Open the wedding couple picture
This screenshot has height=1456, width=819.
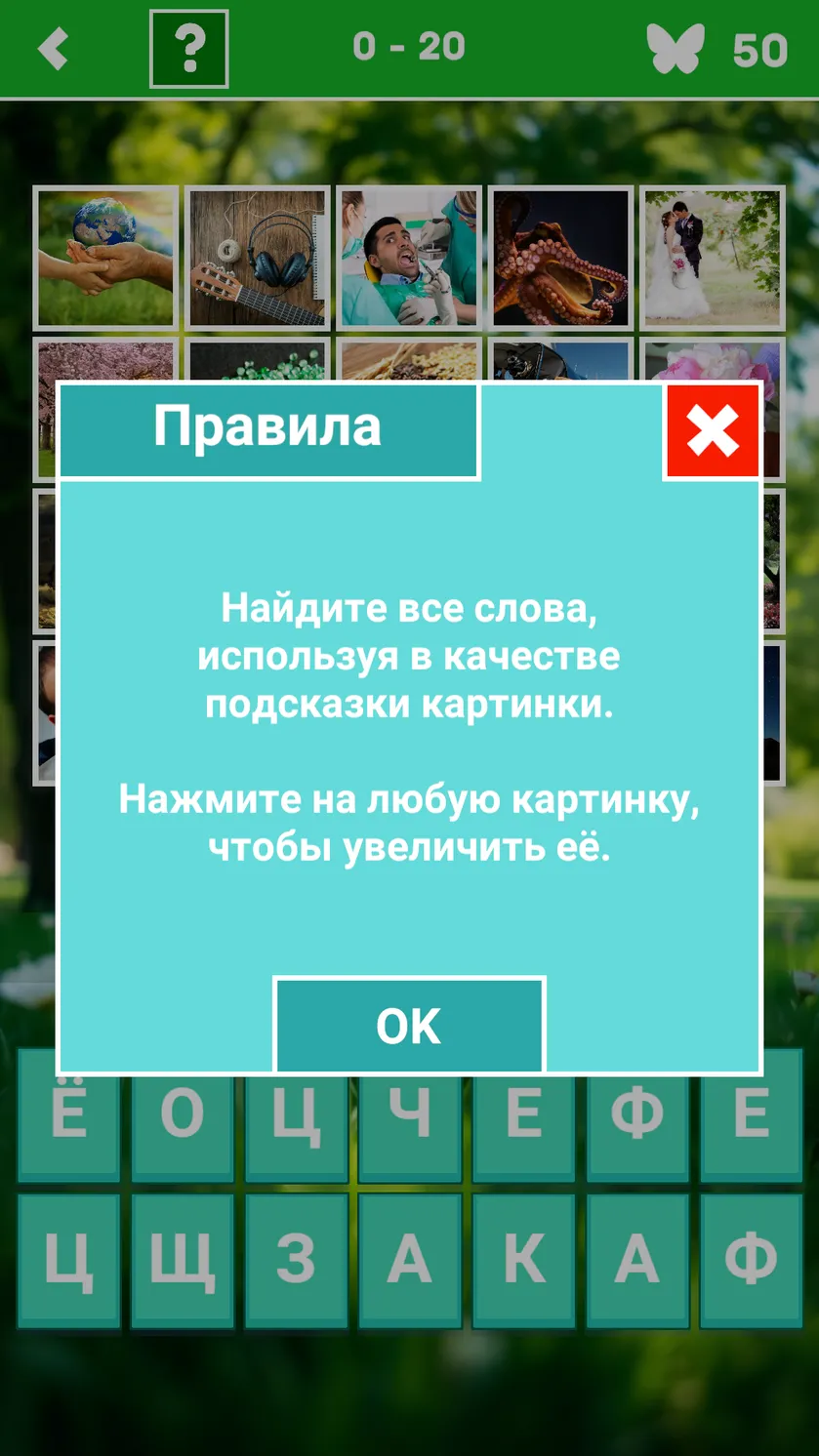[x=713, y=258]
